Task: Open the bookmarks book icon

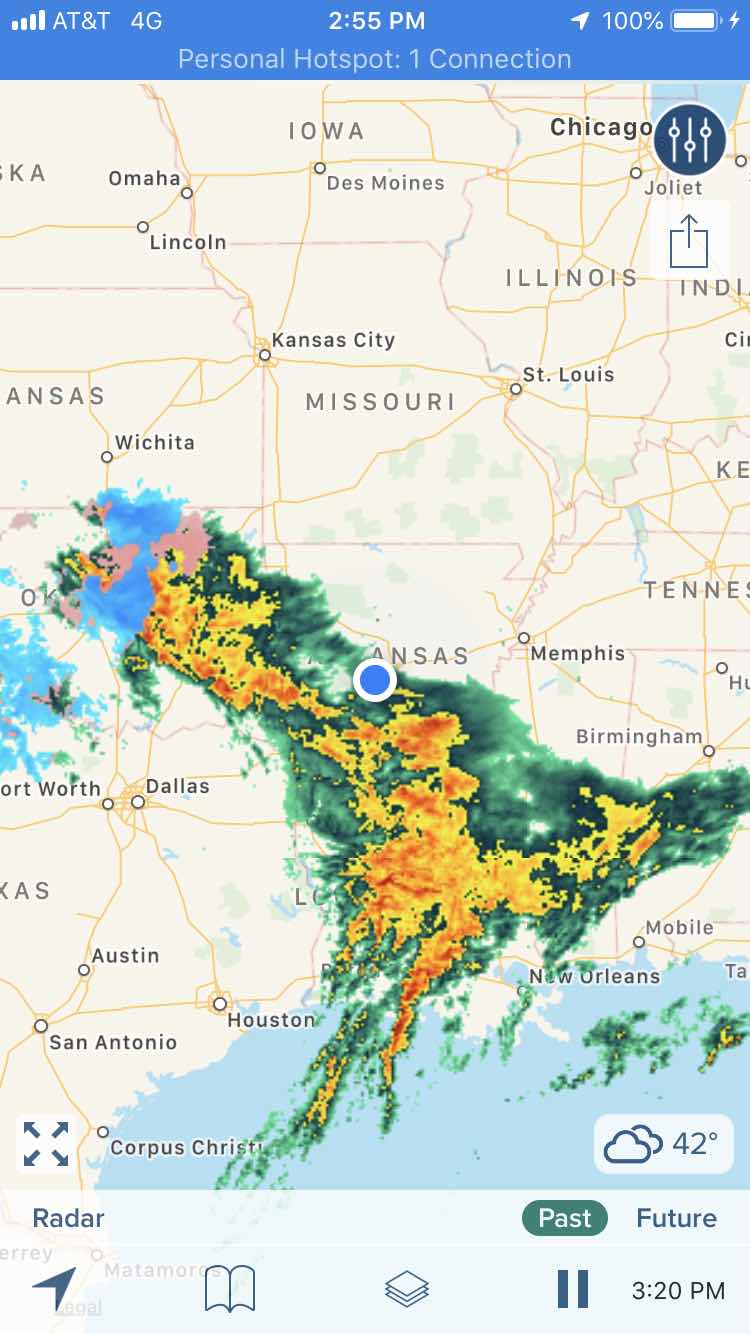Action: coord(230,1289)
